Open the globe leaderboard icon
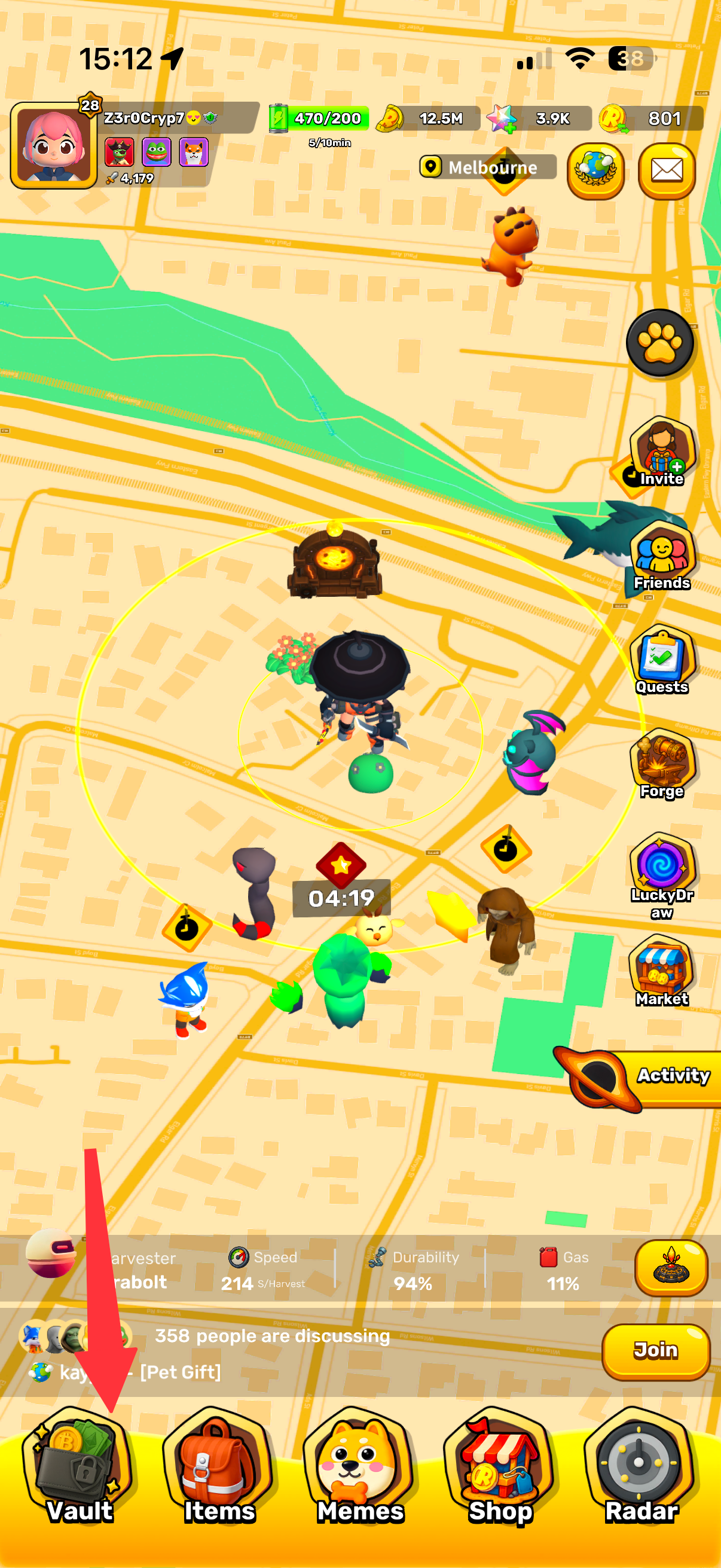Image resolution: width=721 pixels, height=1568 pixels. point(595,170)
